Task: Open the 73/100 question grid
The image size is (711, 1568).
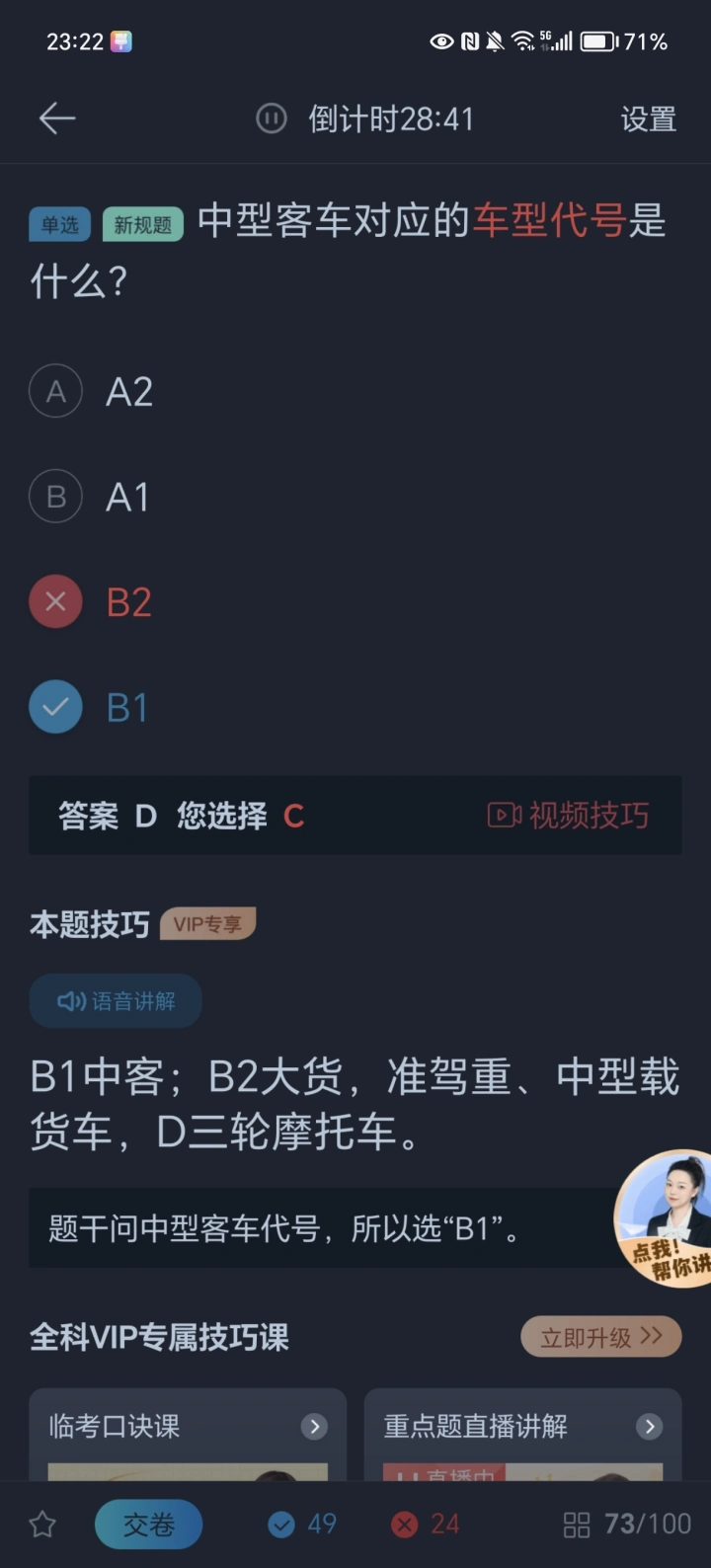Action: 626,1525
